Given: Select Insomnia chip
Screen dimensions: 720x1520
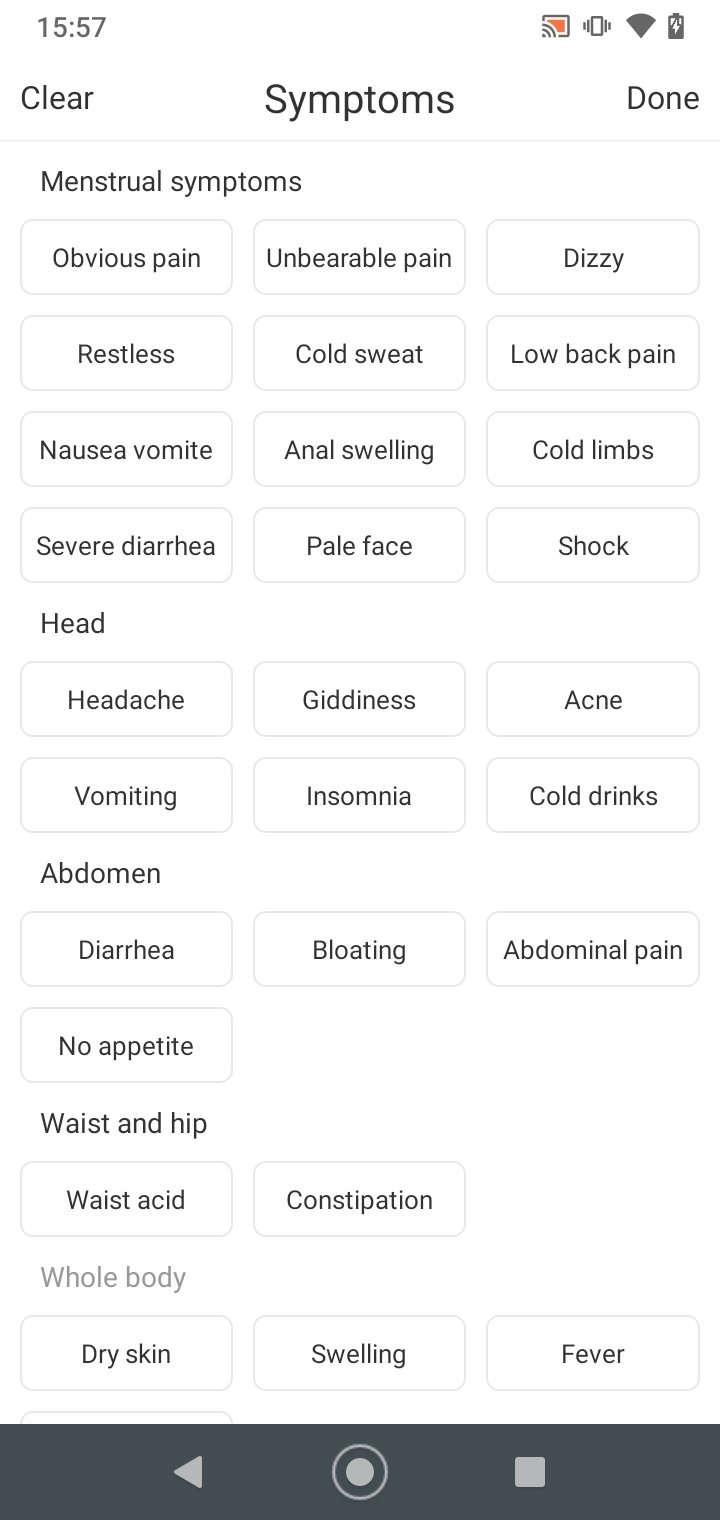Looking at the screenshot, I should tap(359, 796).
